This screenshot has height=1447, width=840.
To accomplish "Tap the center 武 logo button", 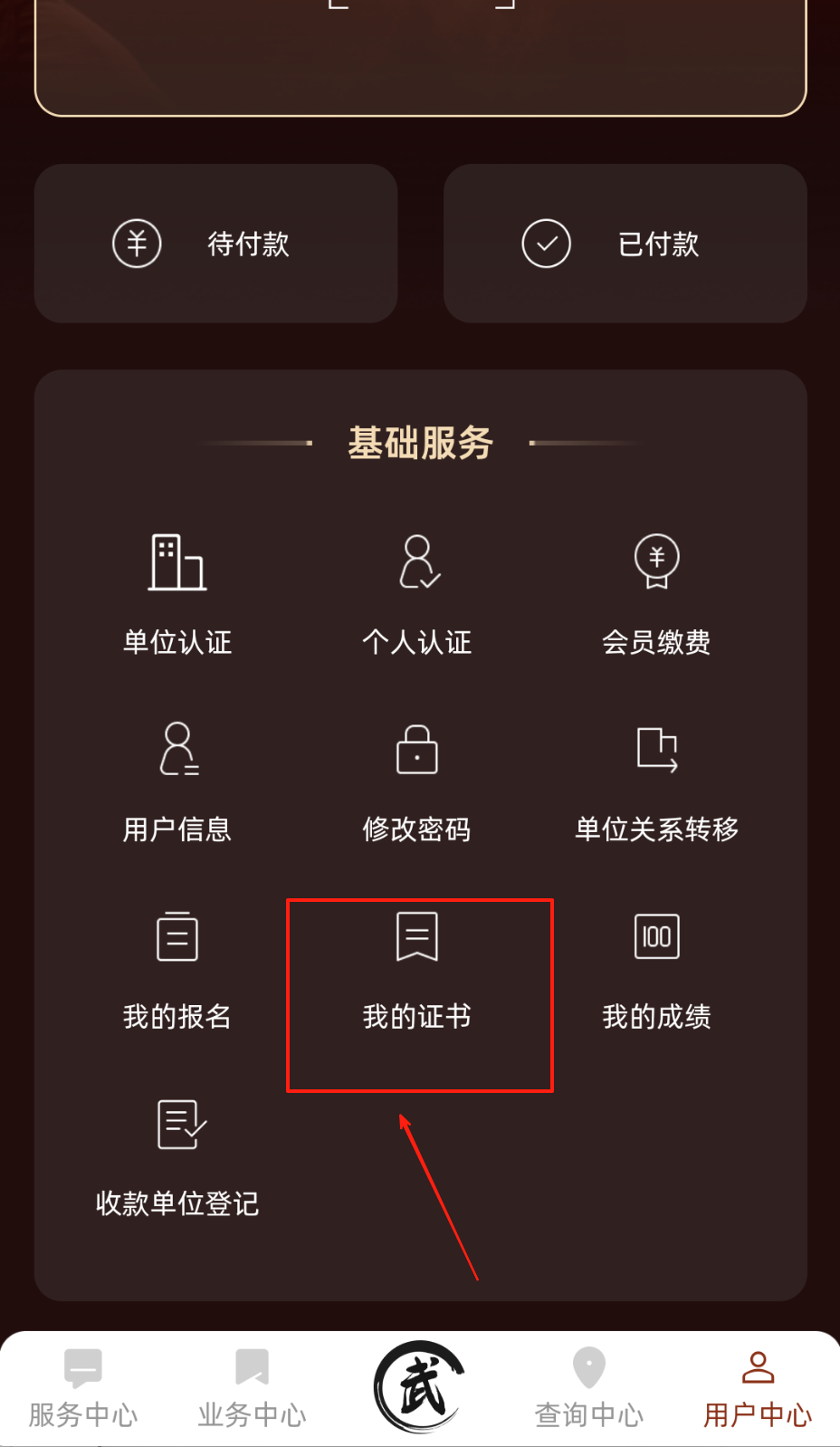I will pos(419,1386).
